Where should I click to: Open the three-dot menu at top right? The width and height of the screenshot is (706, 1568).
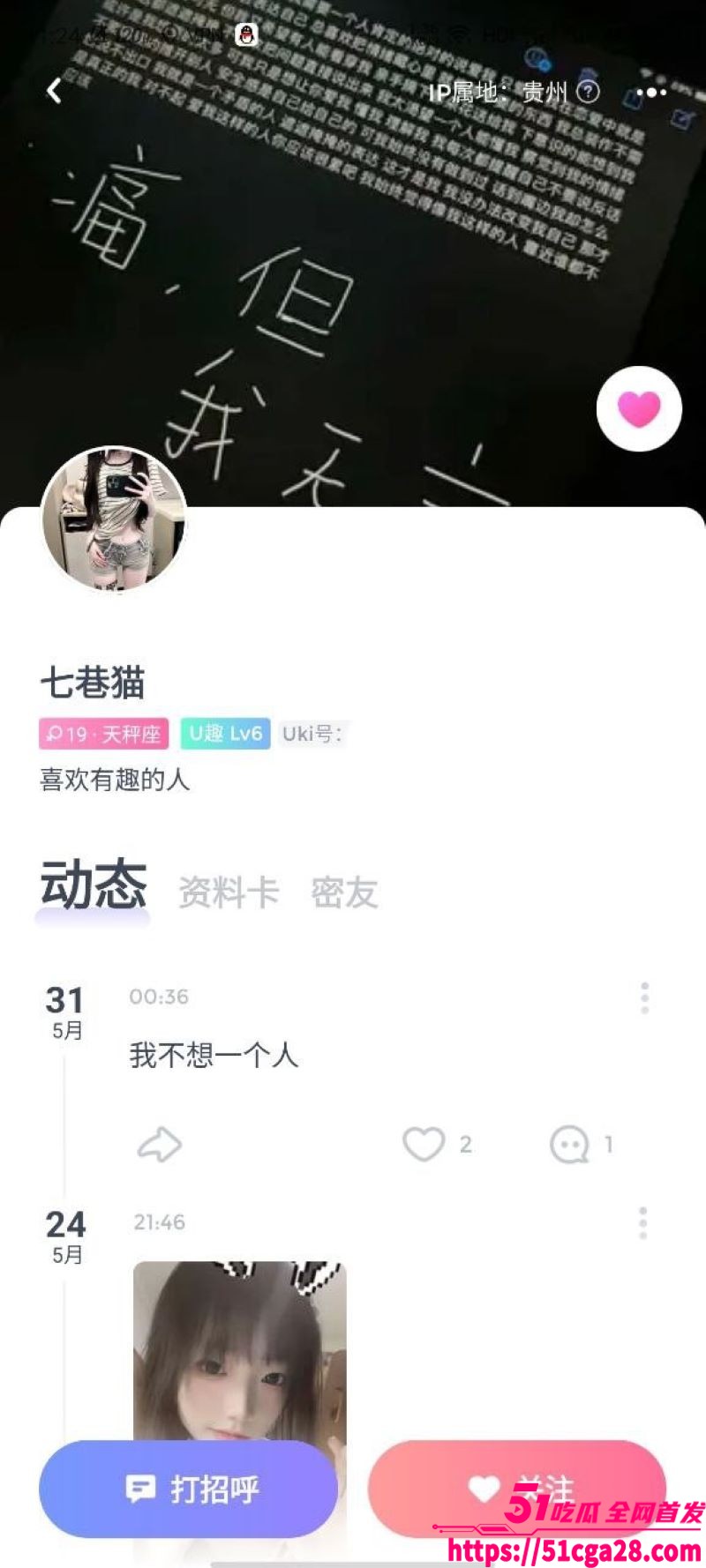(x=651, y=92)
